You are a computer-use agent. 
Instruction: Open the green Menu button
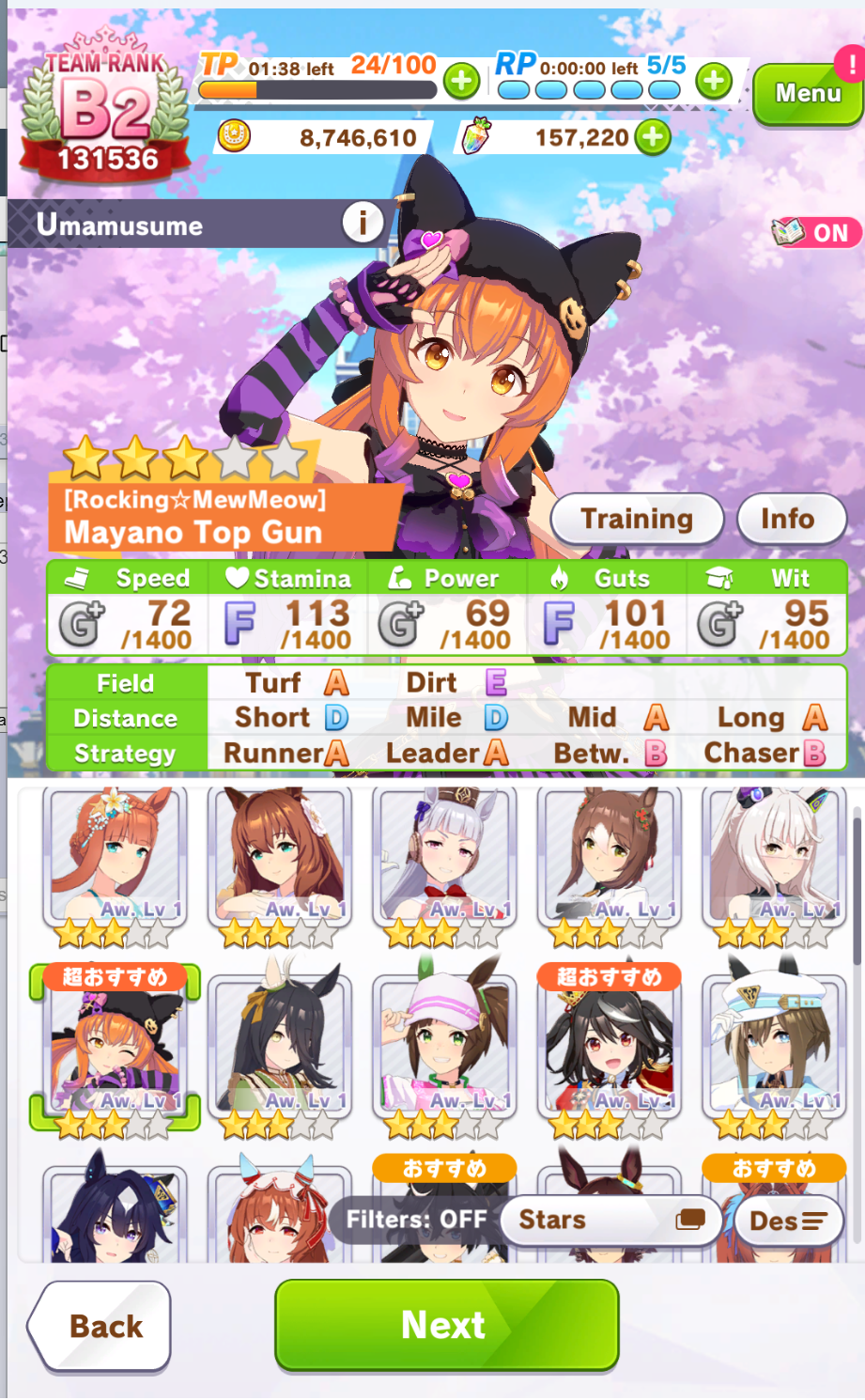pyautogui.click(x=807, y=93)
